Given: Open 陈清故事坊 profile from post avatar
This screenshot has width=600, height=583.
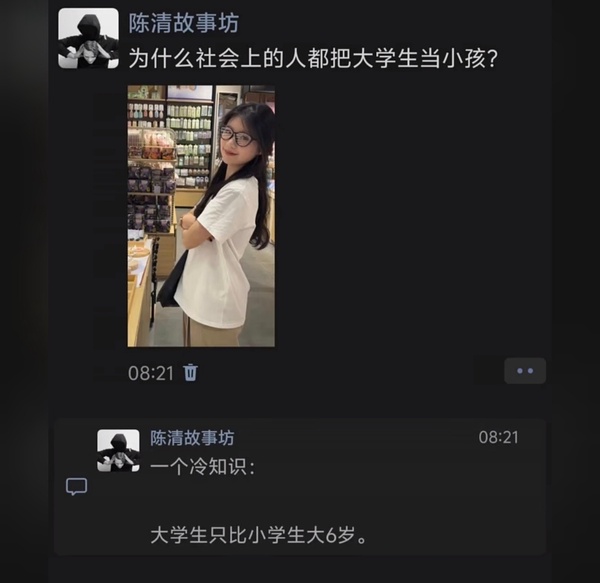Looking at the screenshot, I should [x=88, y=38].
